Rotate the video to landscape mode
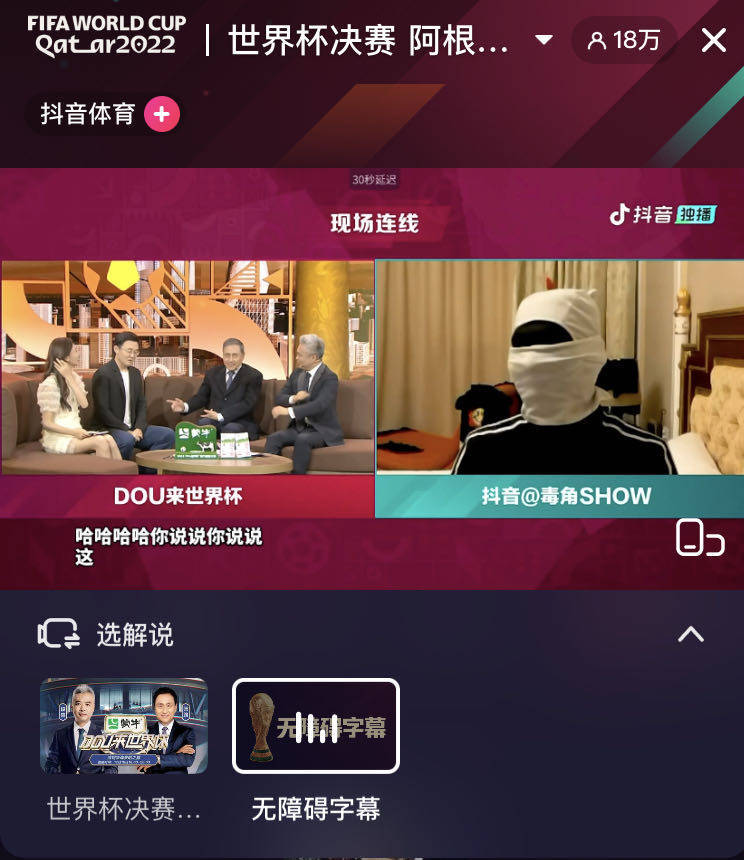Viewport: 744px width, 860px height. [699, 537]
